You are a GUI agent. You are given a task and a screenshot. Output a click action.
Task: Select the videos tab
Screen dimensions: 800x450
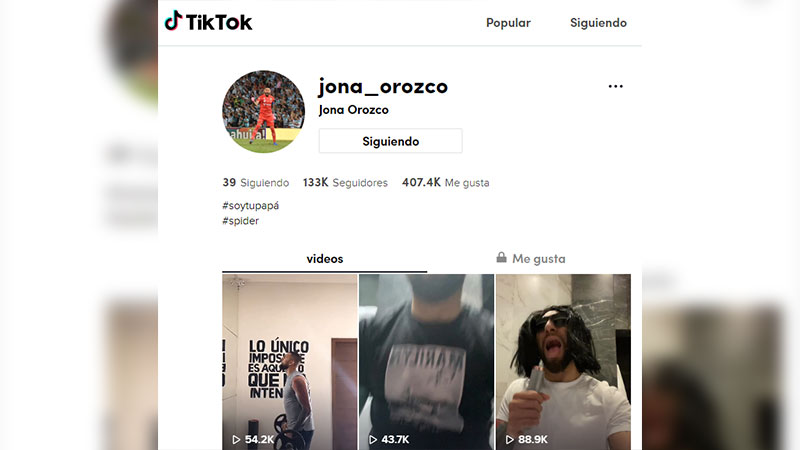(x=324, y=259)
